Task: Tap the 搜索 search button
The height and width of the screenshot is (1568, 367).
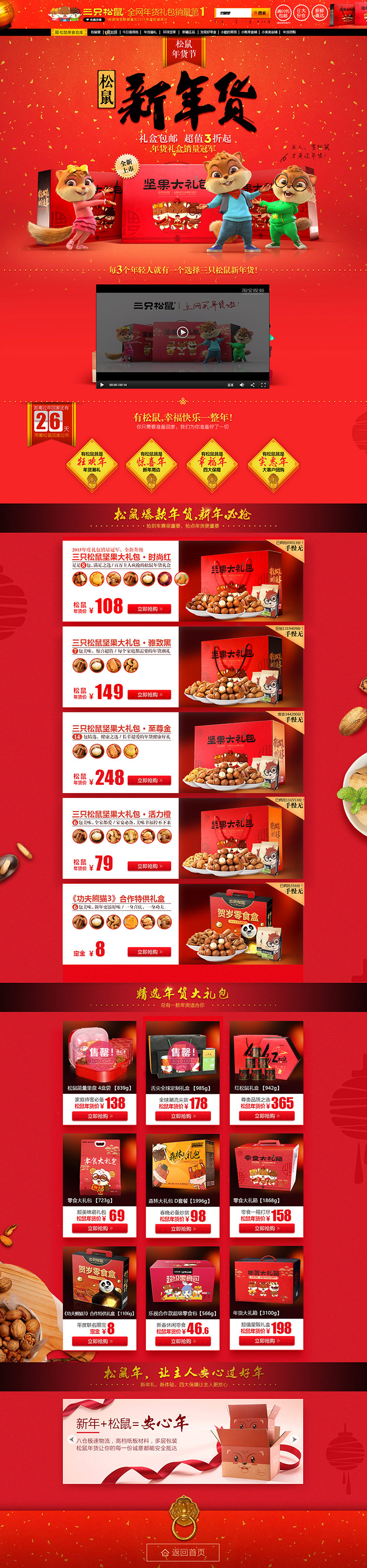Action: click(260, 12)
